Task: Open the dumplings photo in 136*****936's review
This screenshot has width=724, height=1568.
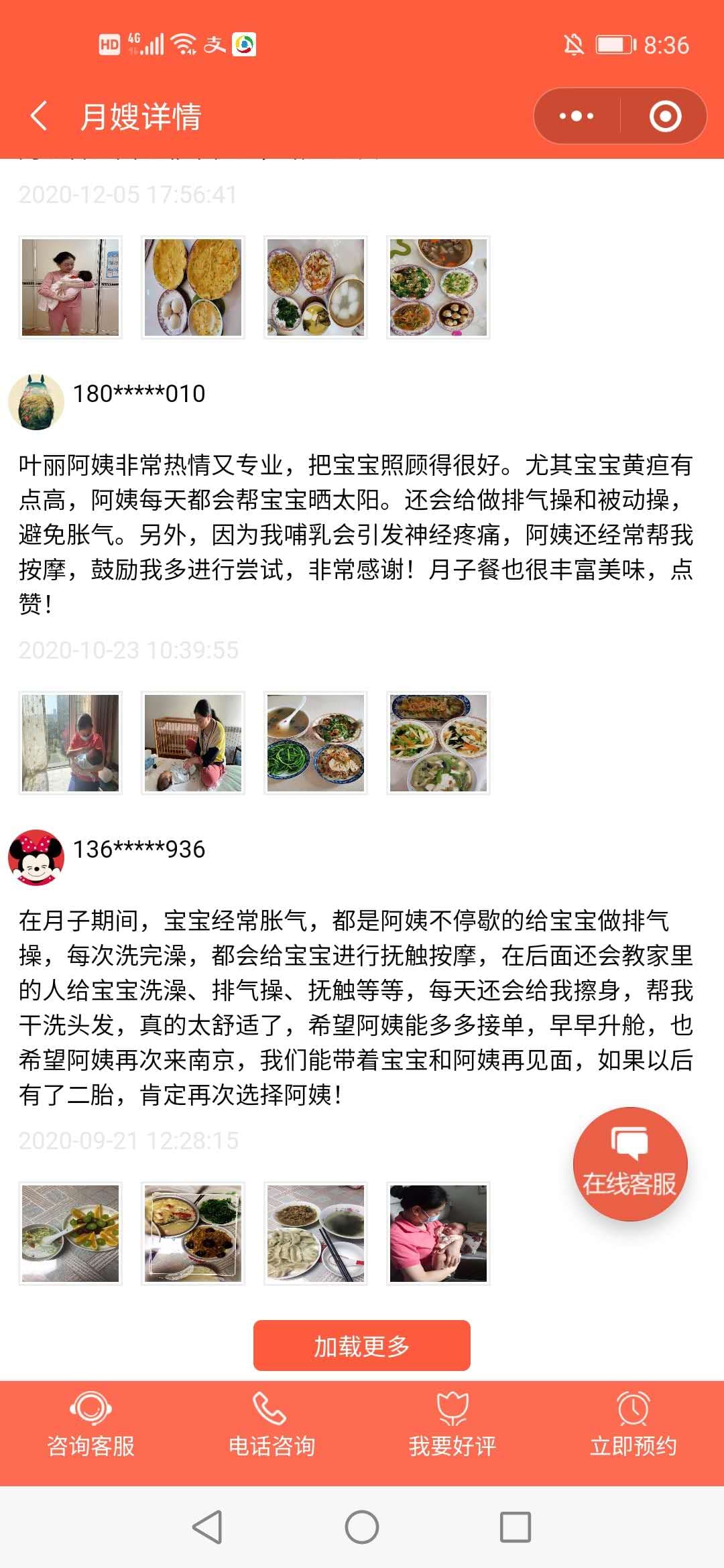Action: [x=316, y=1234]
